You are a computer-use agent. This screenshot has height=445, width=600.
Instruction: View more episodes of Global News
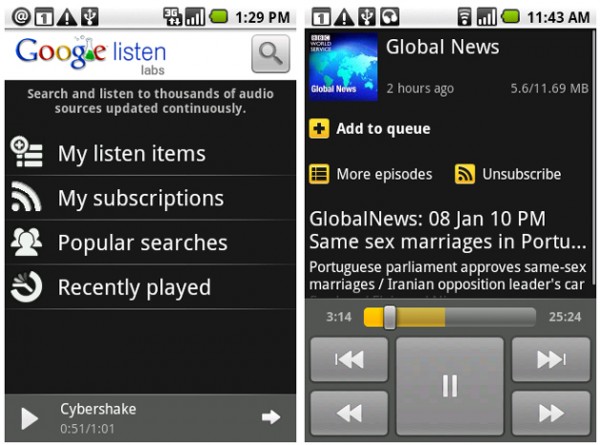point(371,174)
